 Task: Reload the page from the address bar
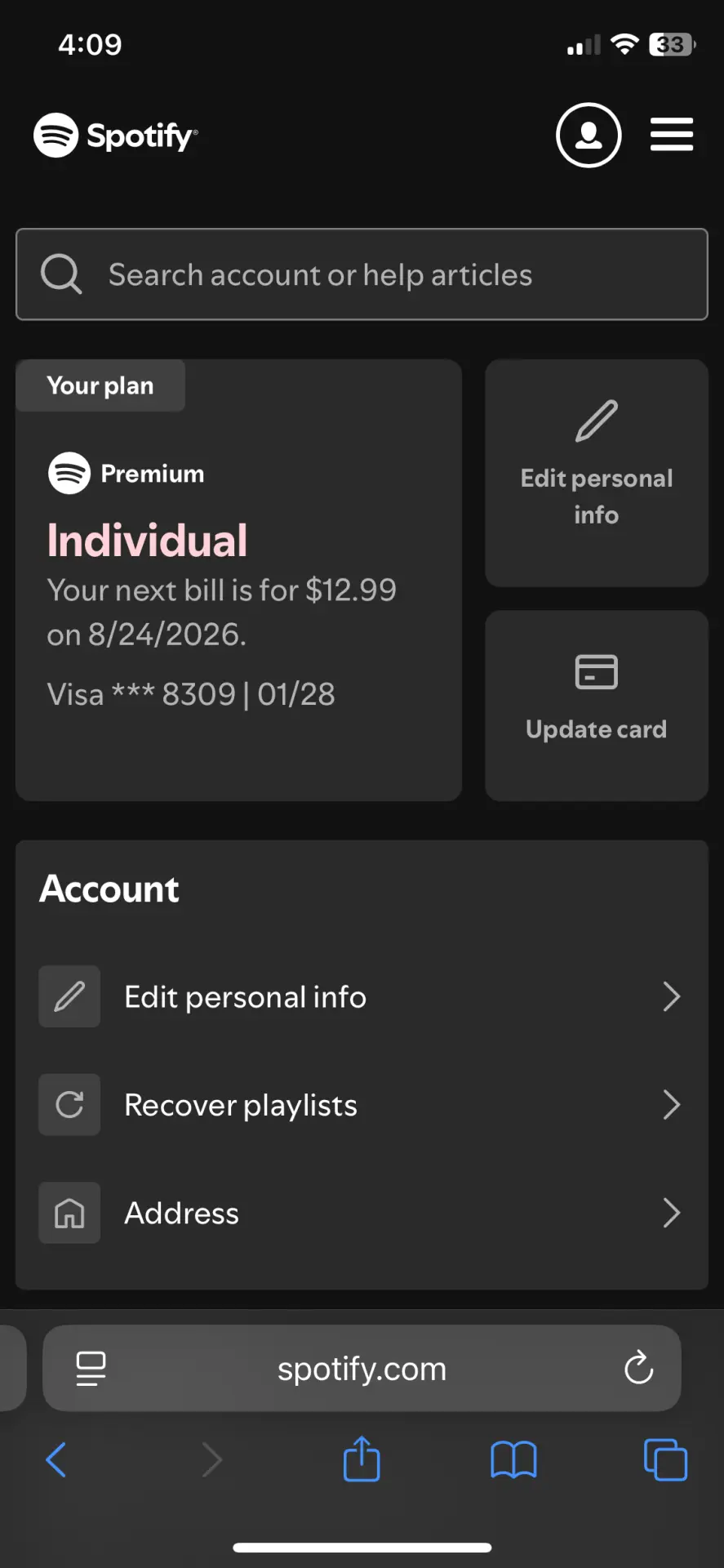(x=638, y=1368)
